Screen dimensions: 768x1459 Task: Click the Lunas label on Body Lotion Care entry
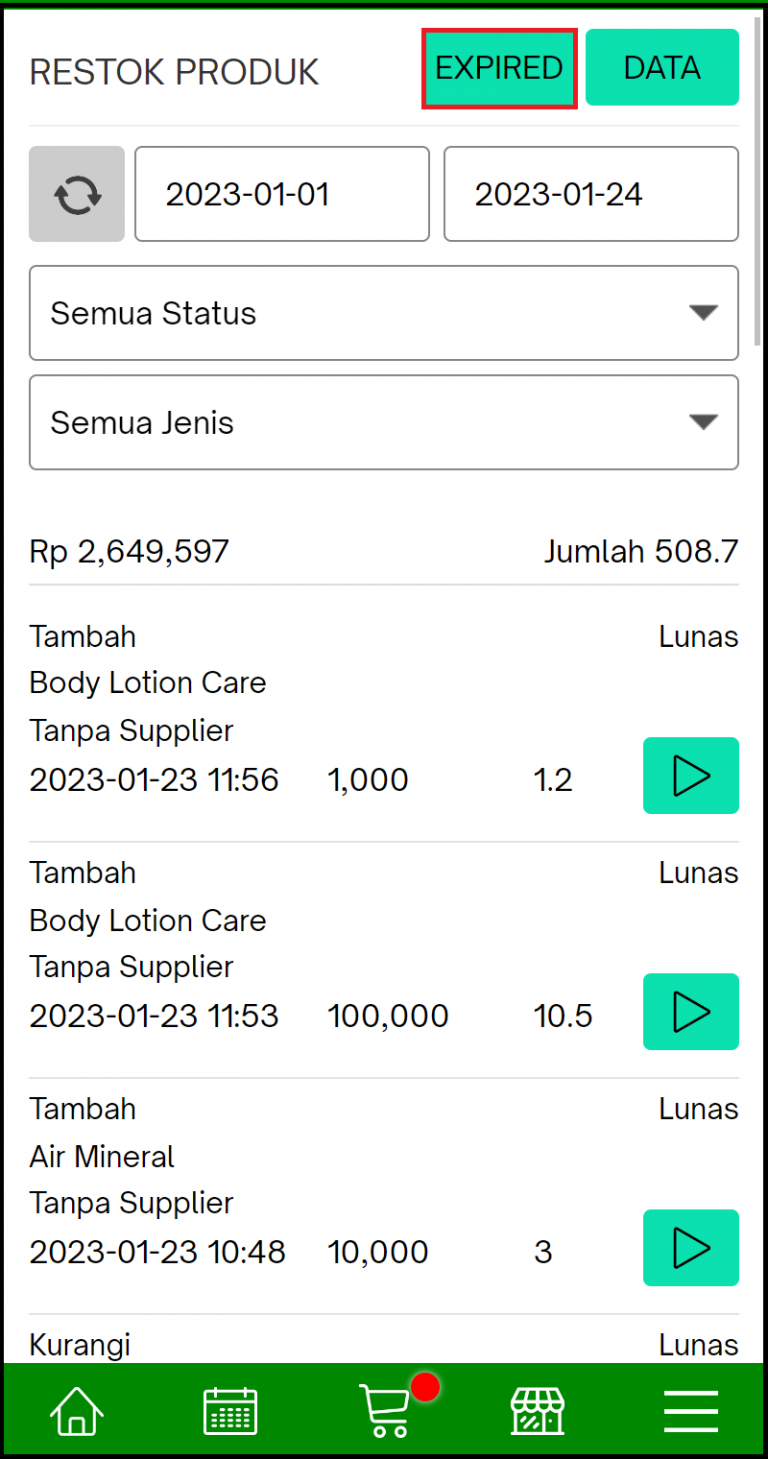tap(697, 636)
